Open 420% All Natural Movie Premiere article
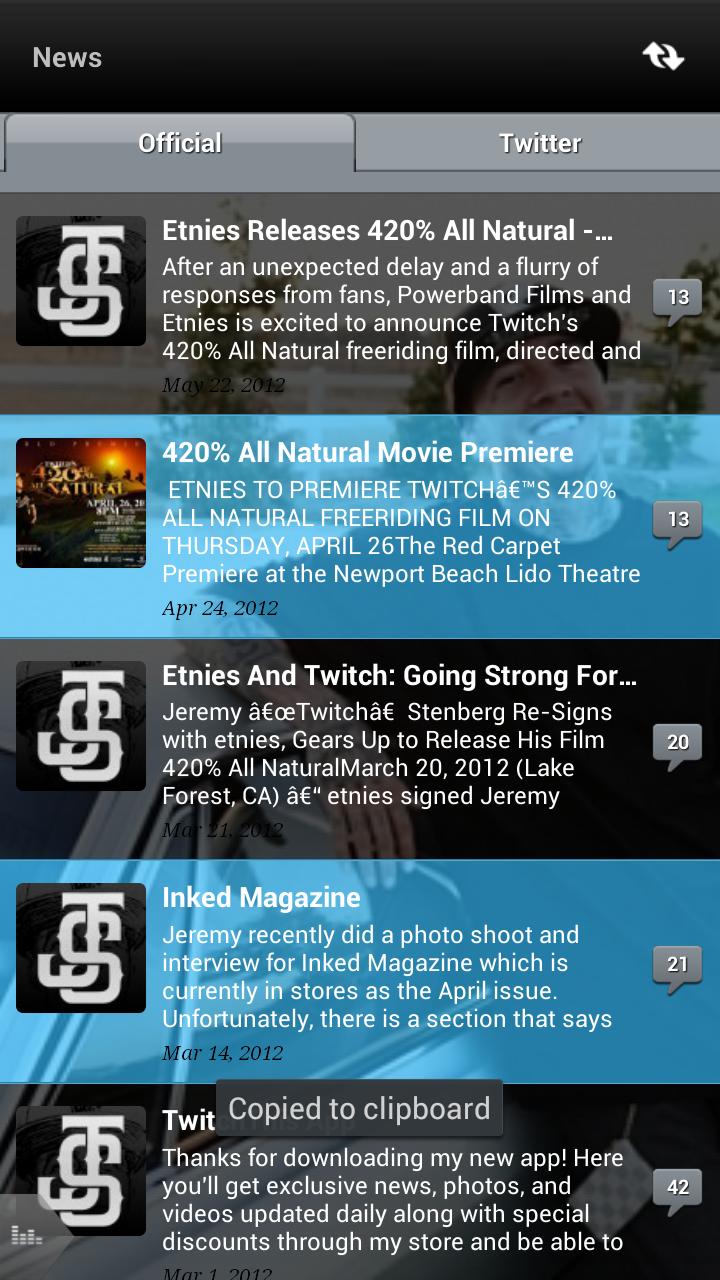This screenshot has width=720, height=1280. (368, 453)
